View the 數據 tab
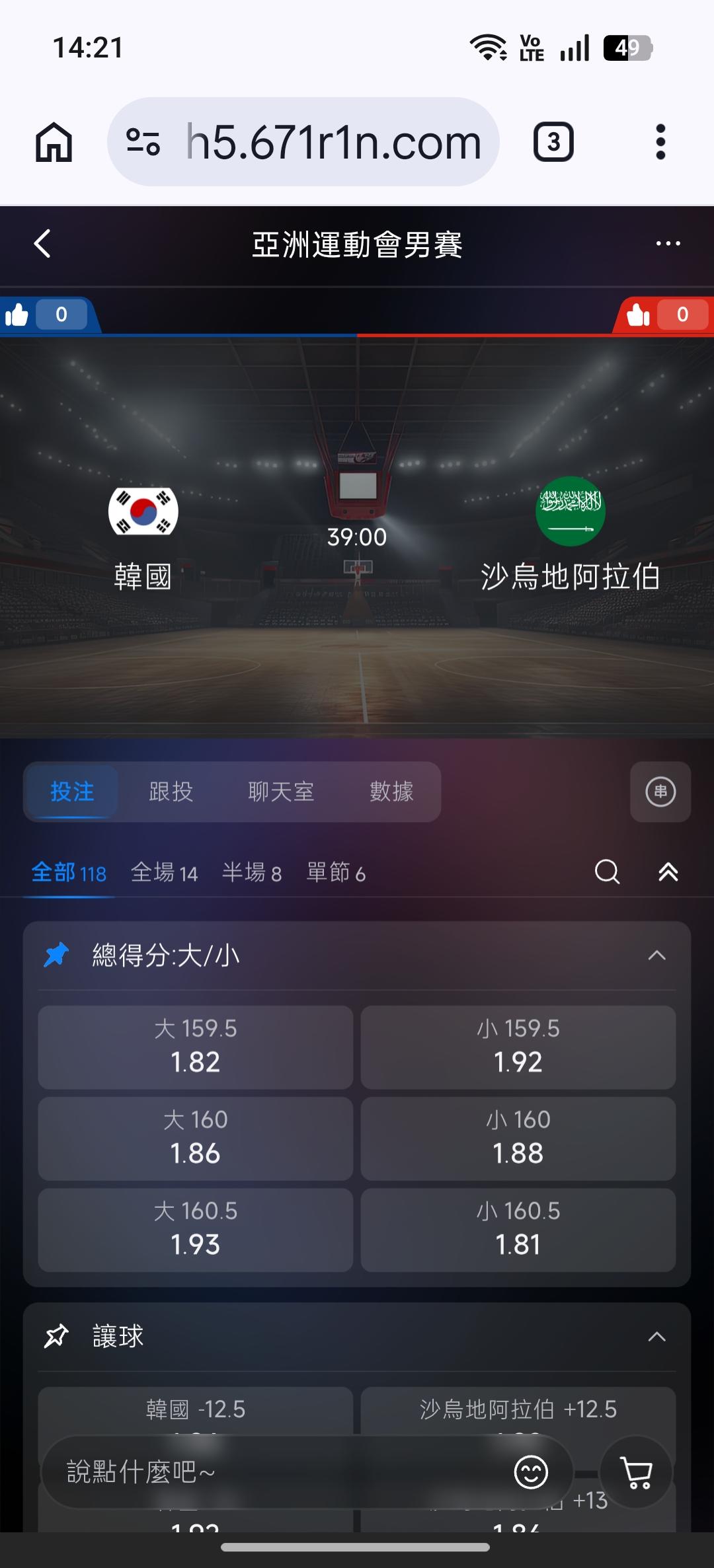Image resolution: width=714 pixels, height=1568 pixels. [391, 792]
